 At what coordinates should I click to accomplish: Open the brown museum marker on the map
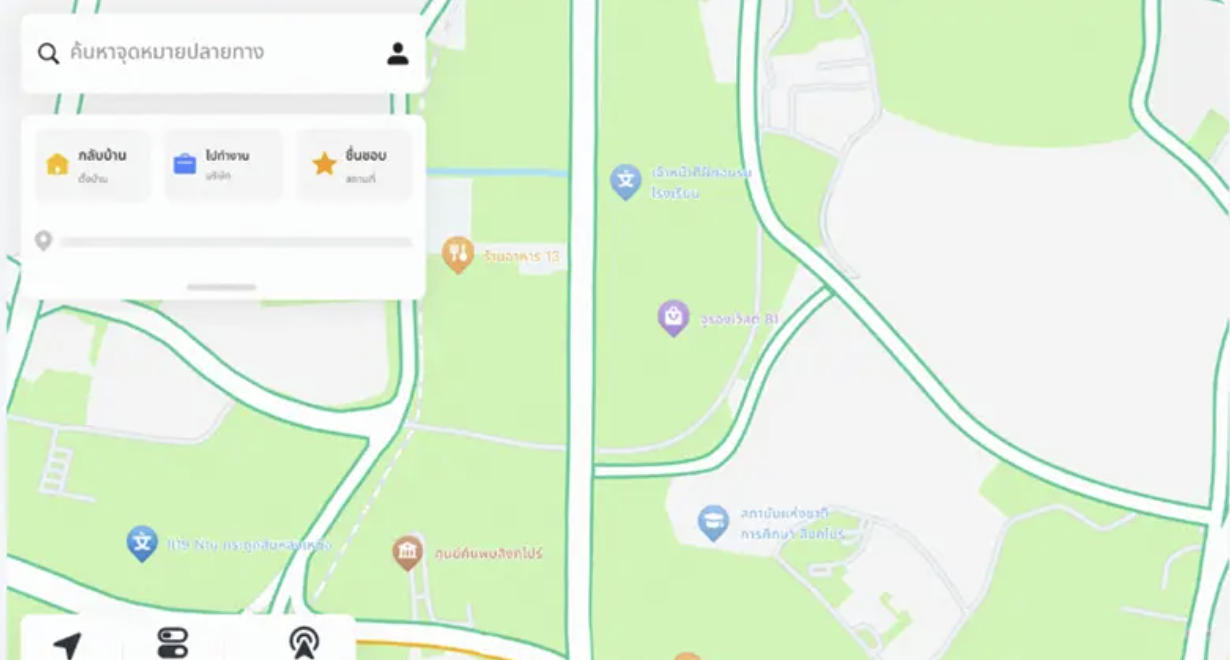point(407,551)
